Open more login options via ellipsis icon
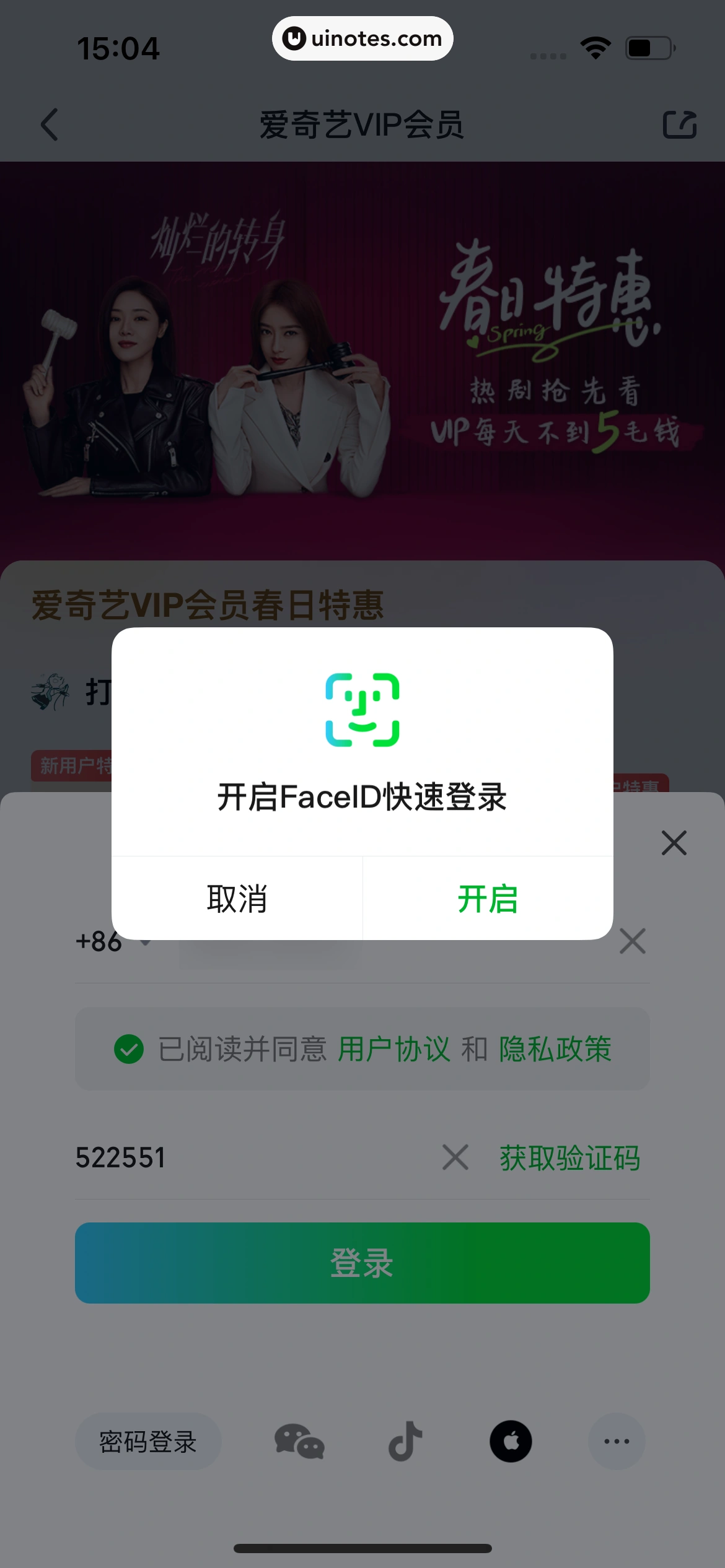 [x=616, y=1440]
